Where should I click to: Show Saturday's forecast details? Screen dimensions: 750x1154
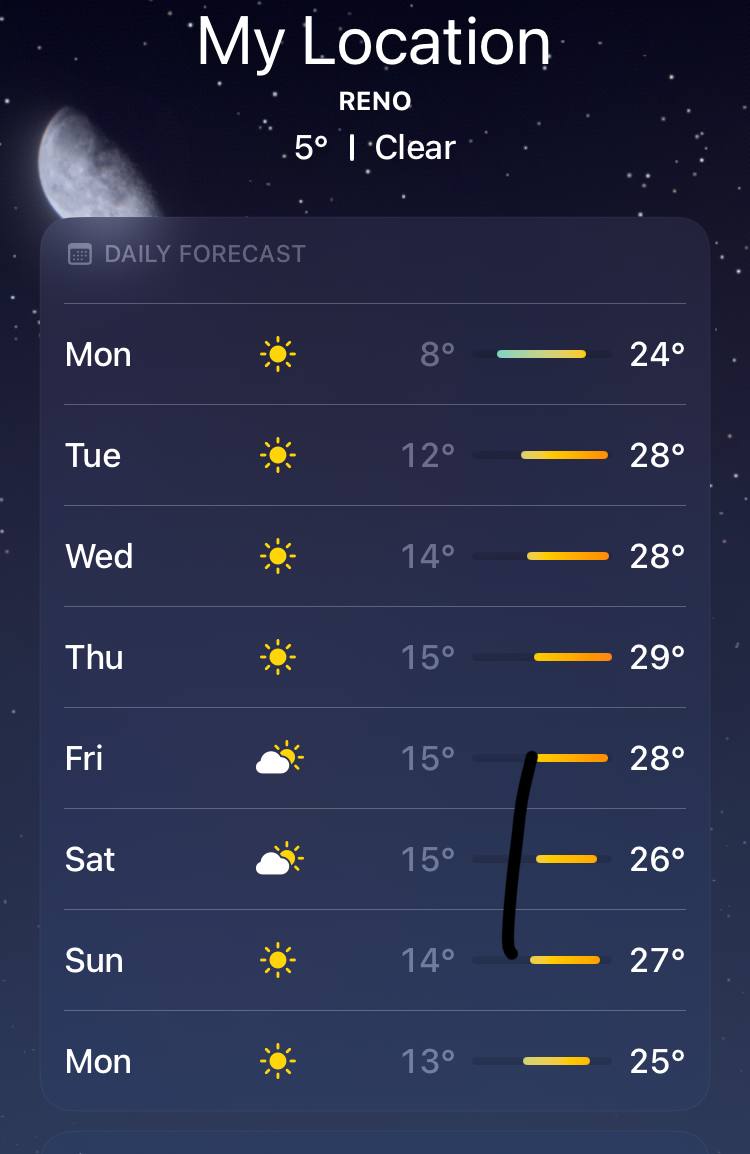tap(374, 860)
